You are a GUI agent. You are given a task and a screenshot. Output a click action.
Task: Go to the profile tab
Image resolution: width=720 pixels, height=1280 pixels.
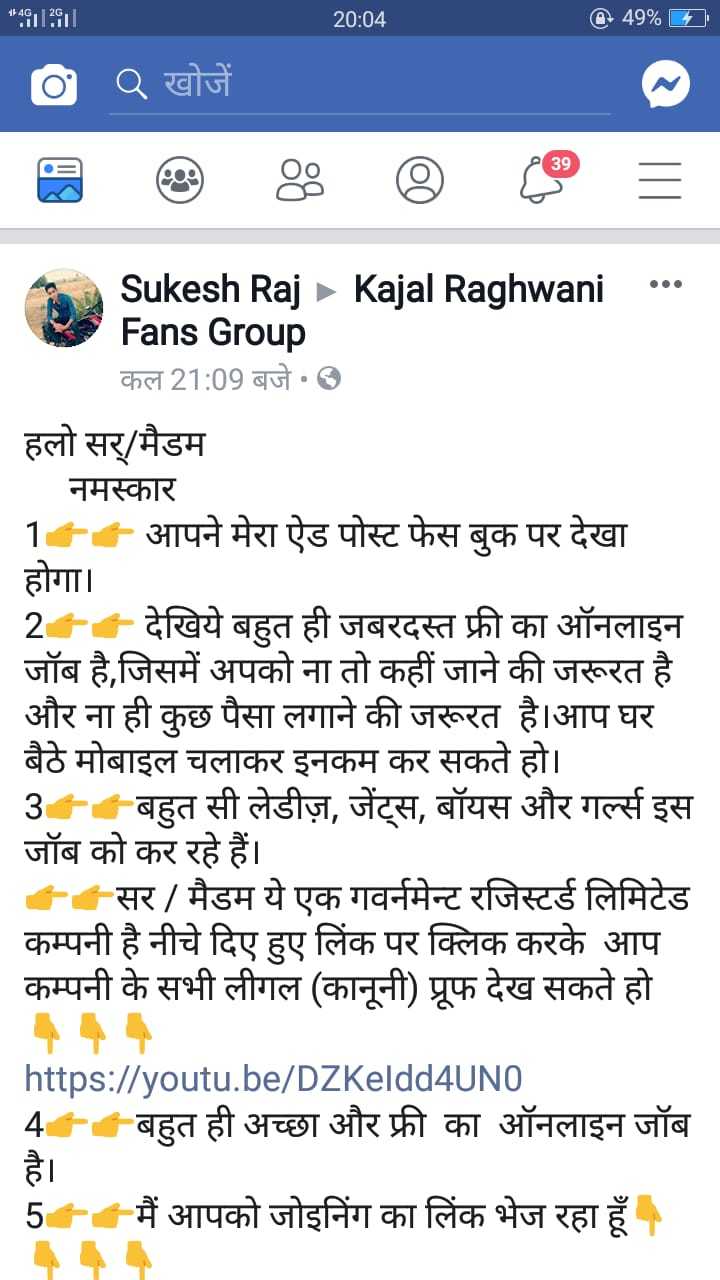[x=420, y=181]
